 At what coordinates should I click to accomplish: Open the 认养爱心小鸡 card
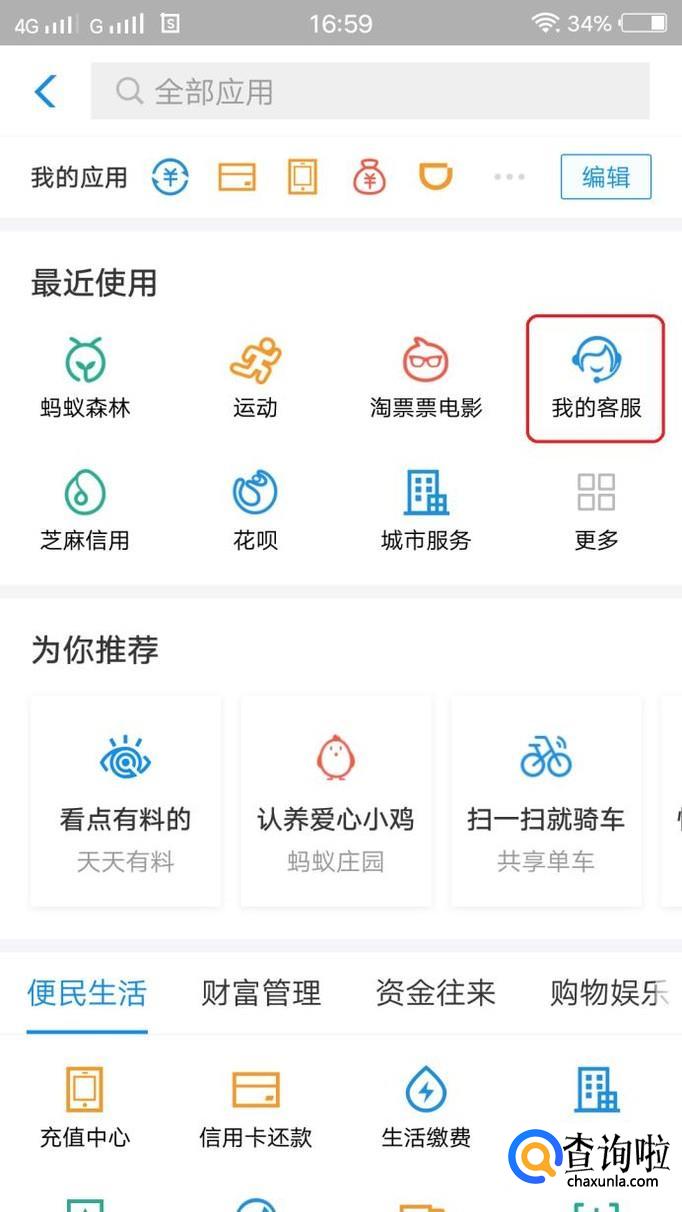point(336,801)
